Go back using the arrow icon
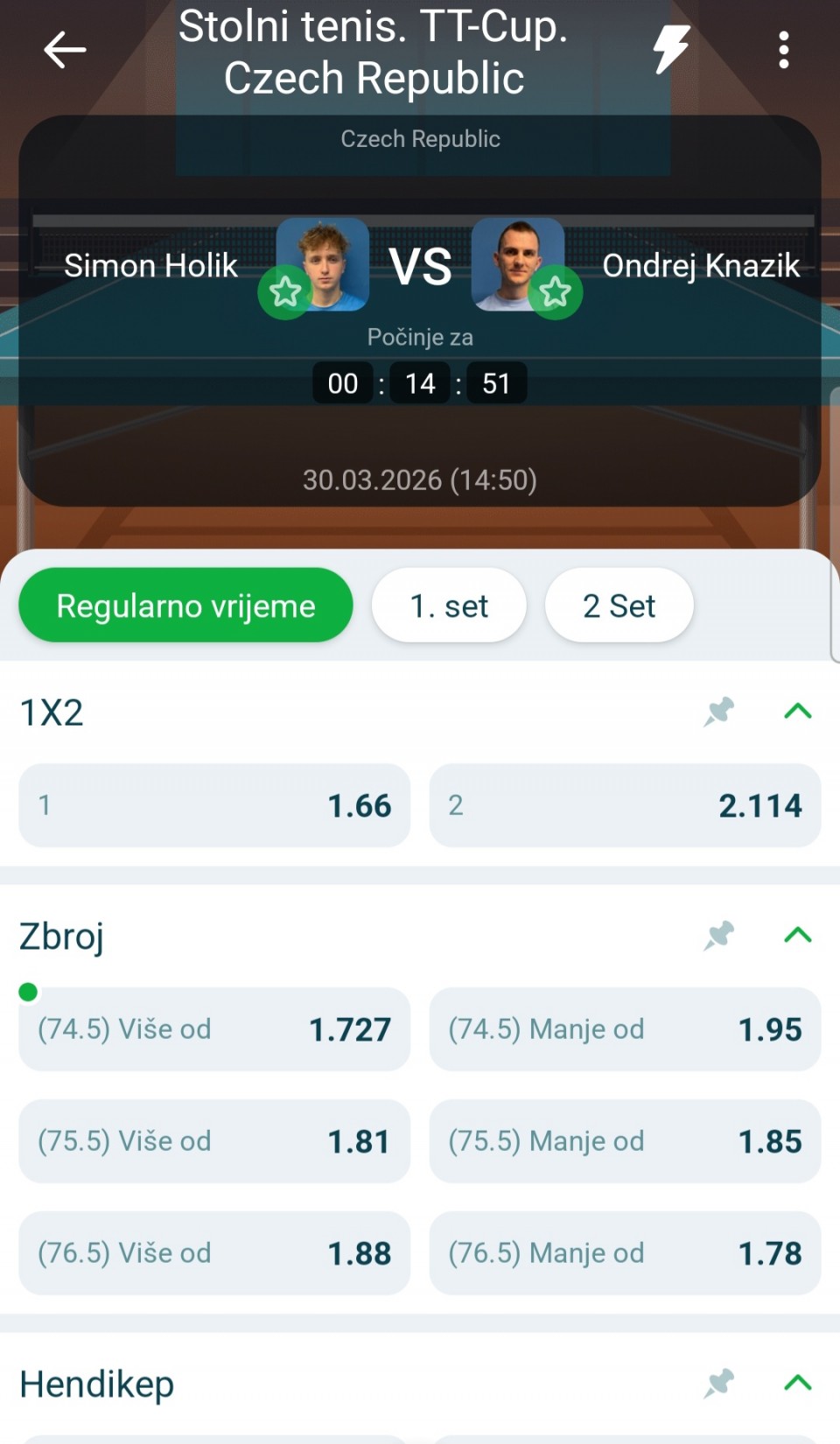The height and width of the screenshot is (1444, 840). (x=65, y=50)
